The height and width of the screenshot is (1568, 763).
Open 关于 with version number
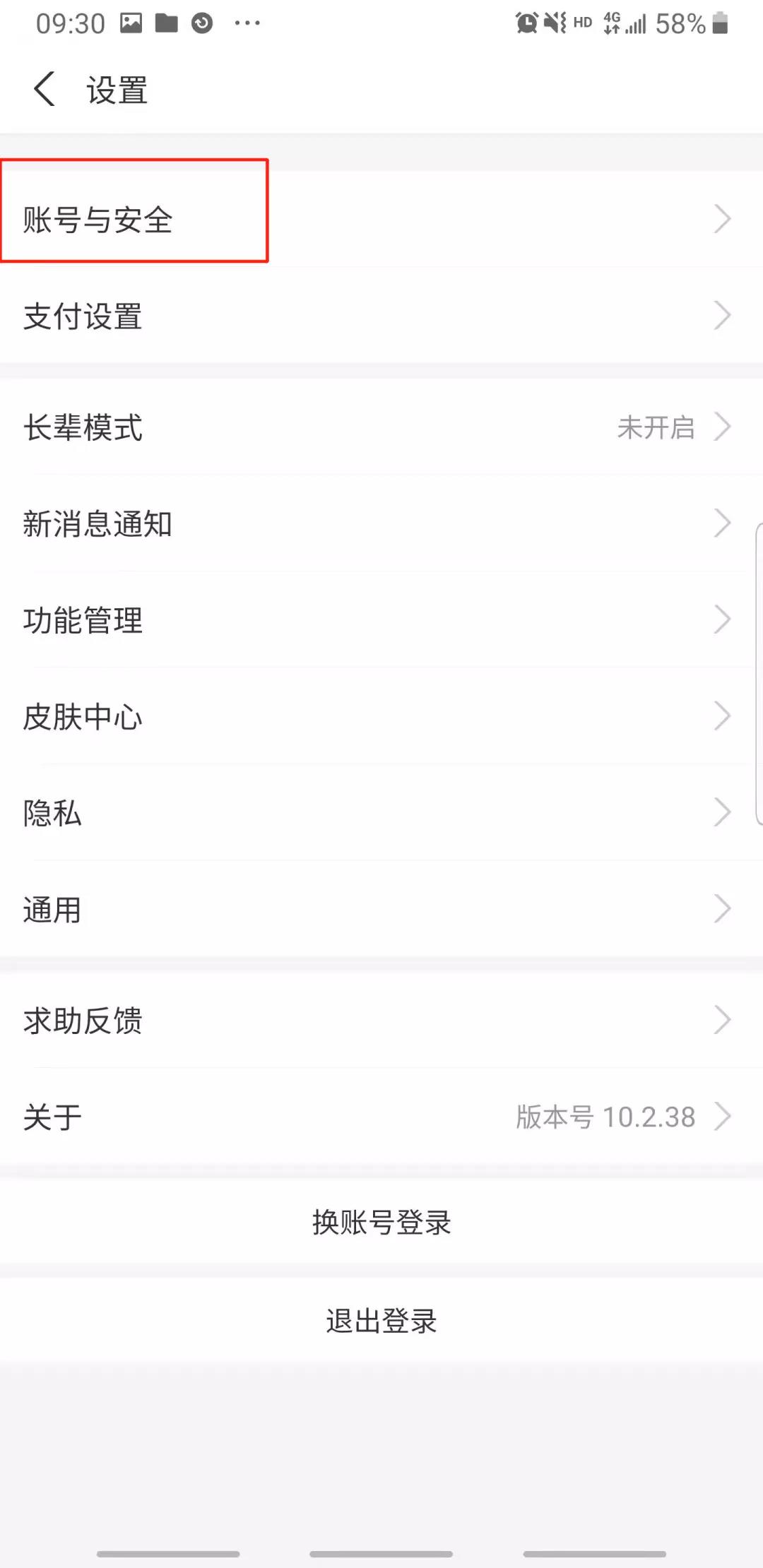click(x=381, y=1117)
